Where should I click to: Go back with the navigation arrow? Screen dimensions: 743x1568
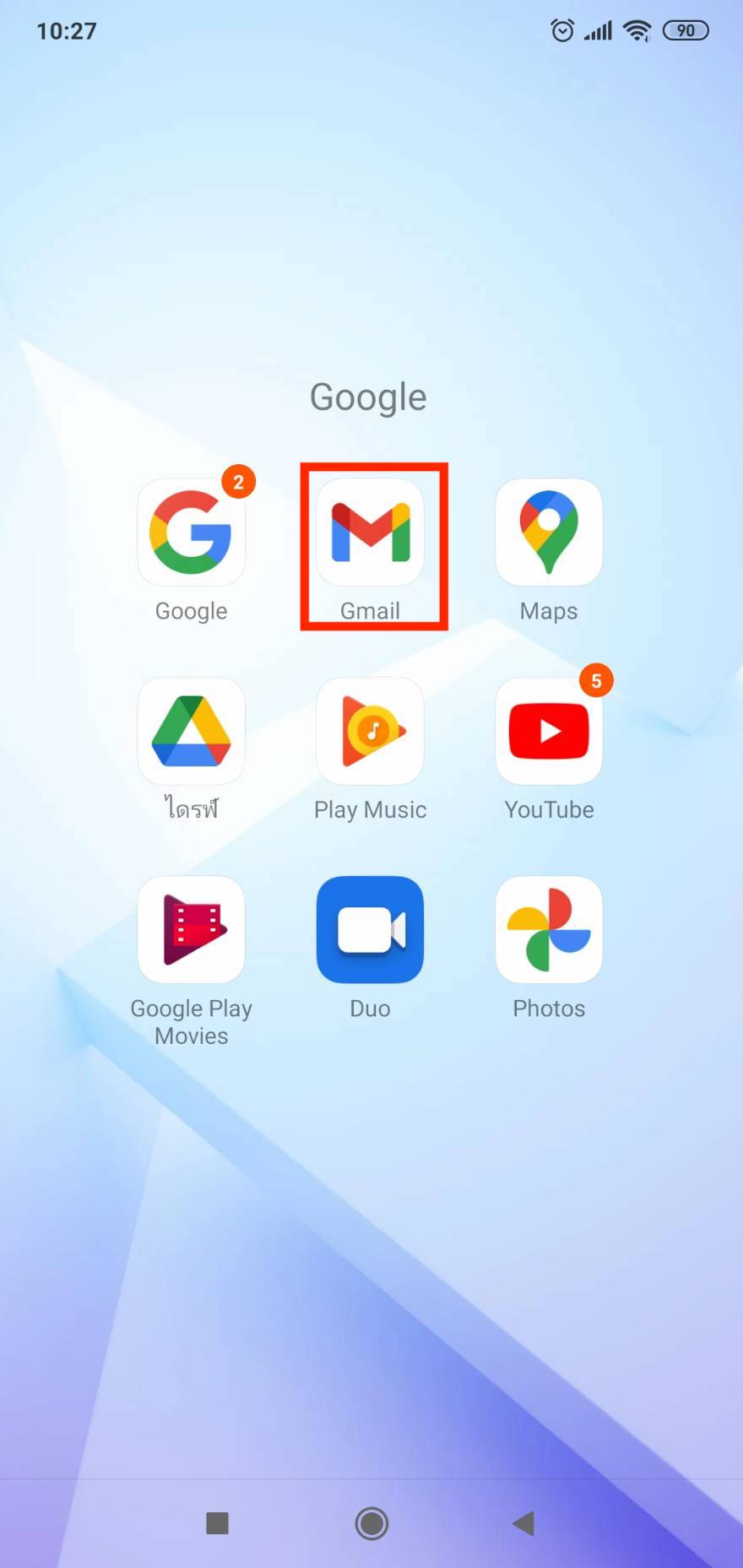[x=523, y=1523]
